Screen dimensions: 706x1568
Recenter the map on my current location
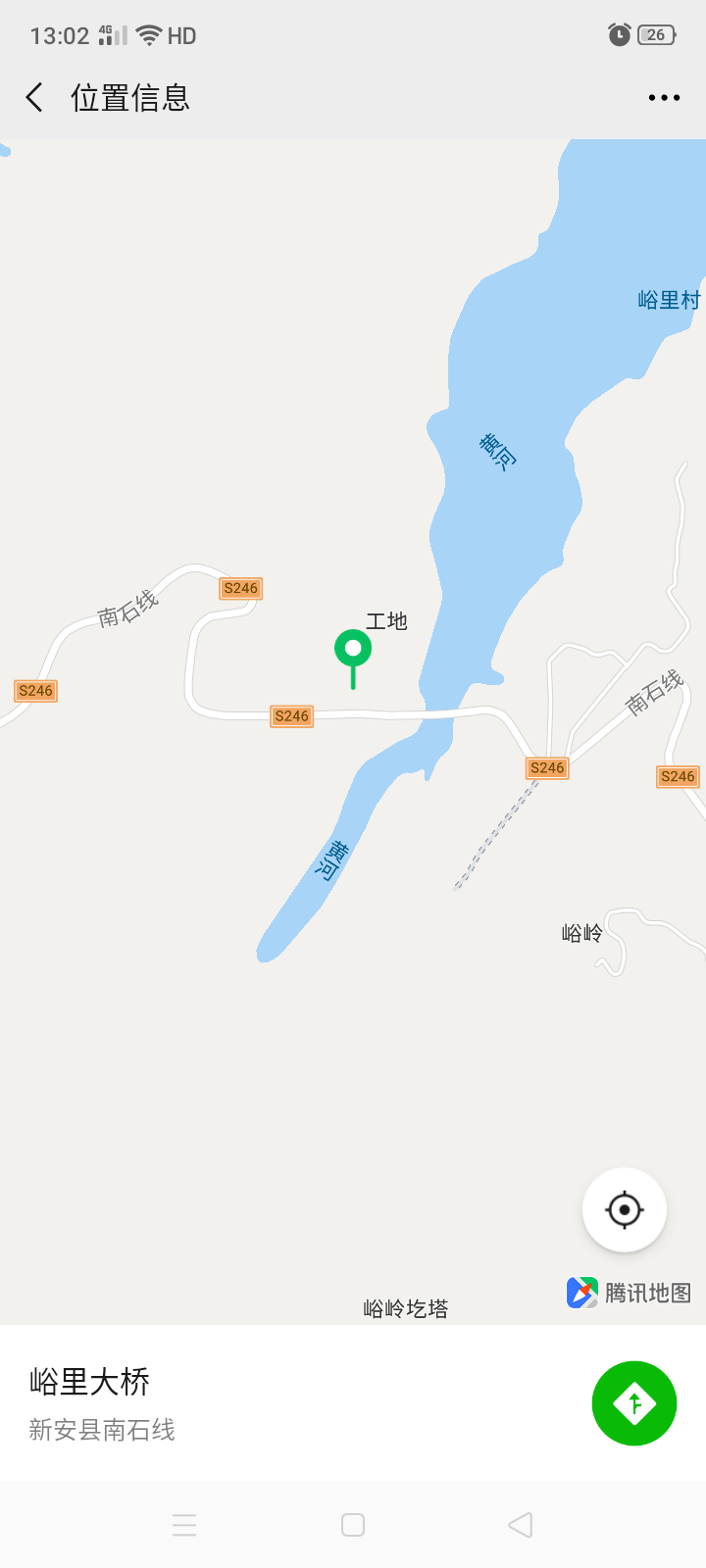pos(625,1210)
